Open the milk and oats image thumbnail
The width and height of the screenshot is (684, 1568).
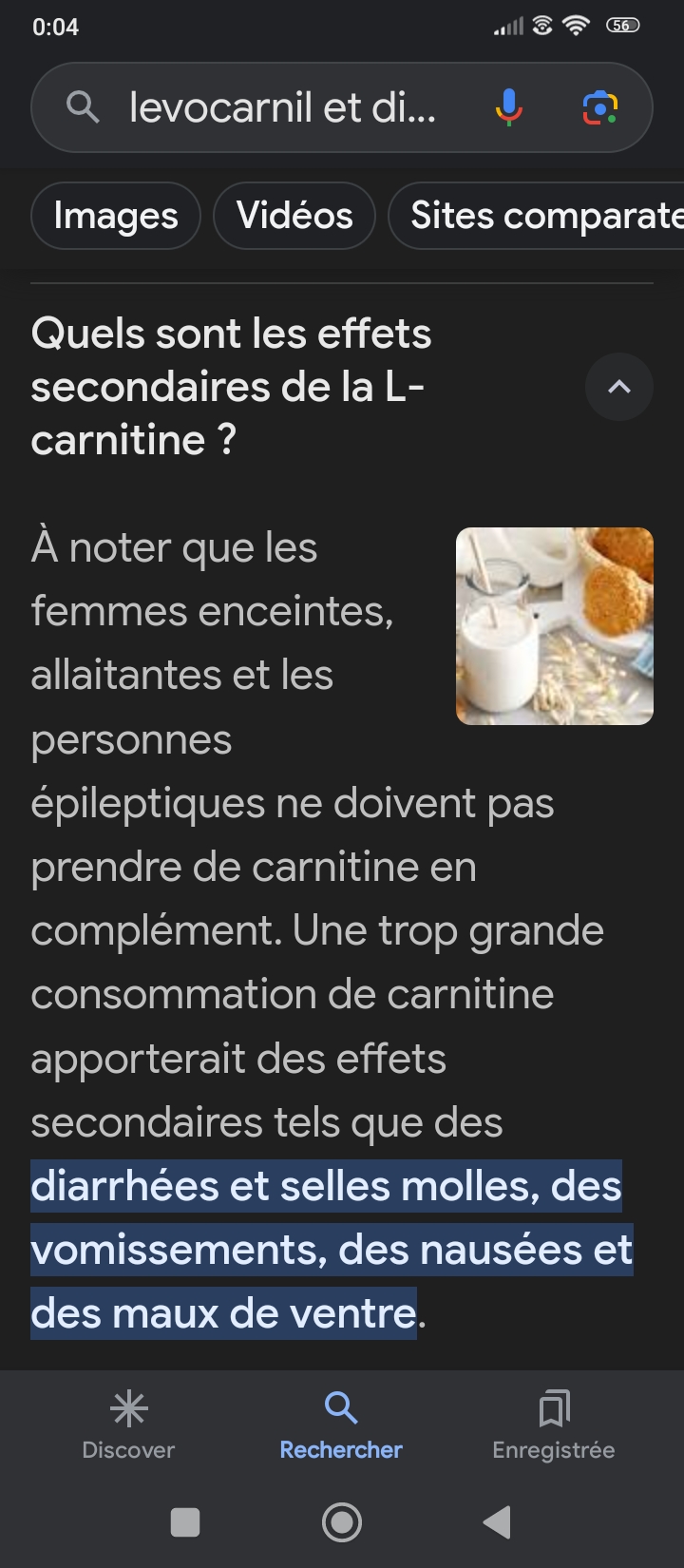tap(555, 626)
